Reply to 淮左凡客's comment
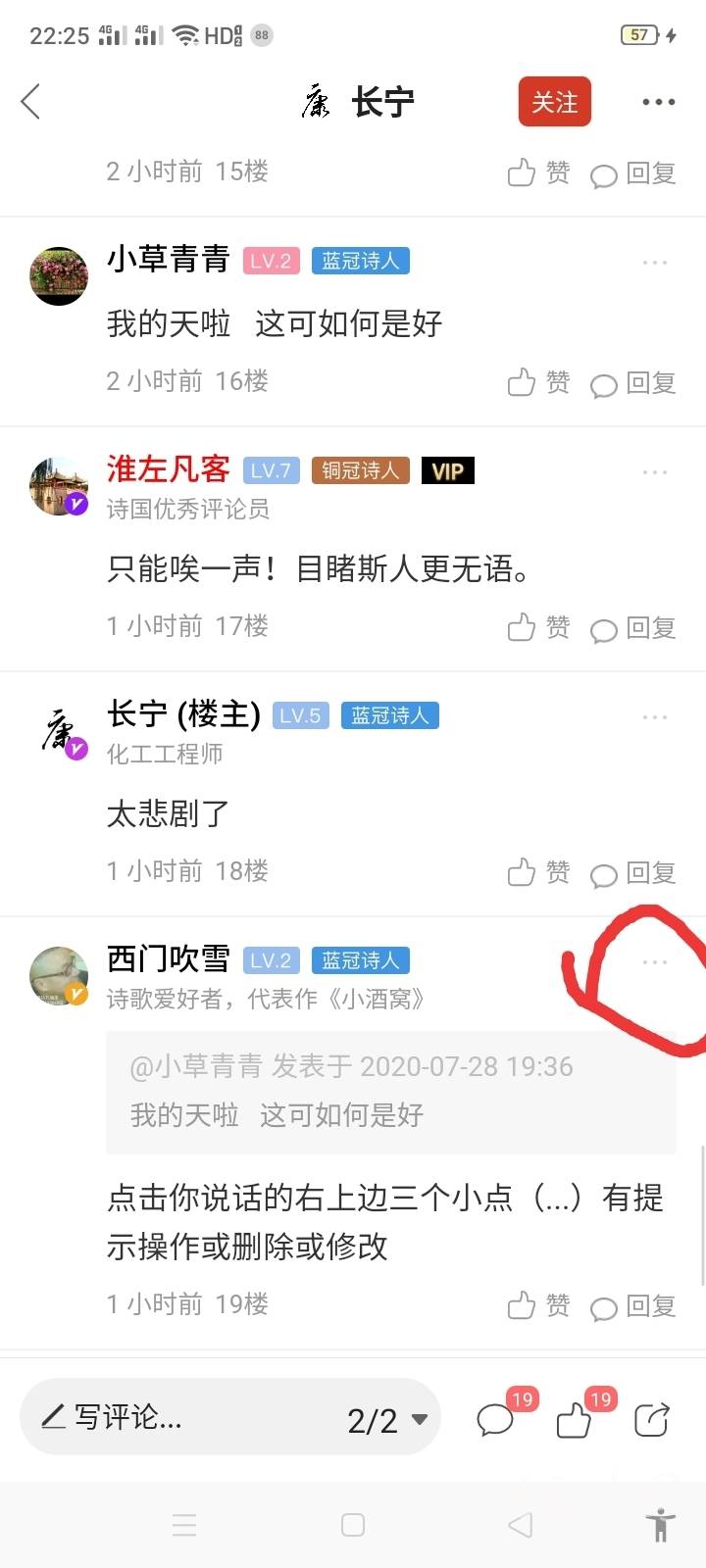Image resolution: width=706 pixels, height=1568 pixels. pyautogui.click(x=633, y=628)
